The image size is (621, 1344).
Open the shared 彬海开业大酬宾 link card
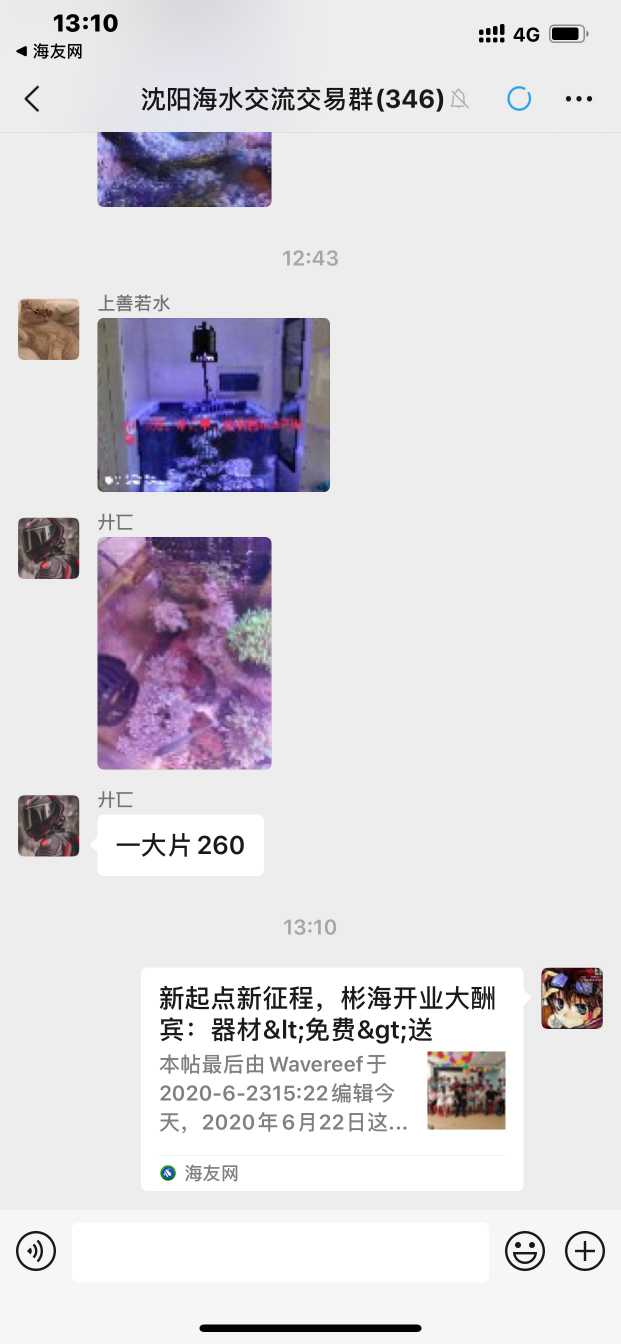(x=331, y=1078)
